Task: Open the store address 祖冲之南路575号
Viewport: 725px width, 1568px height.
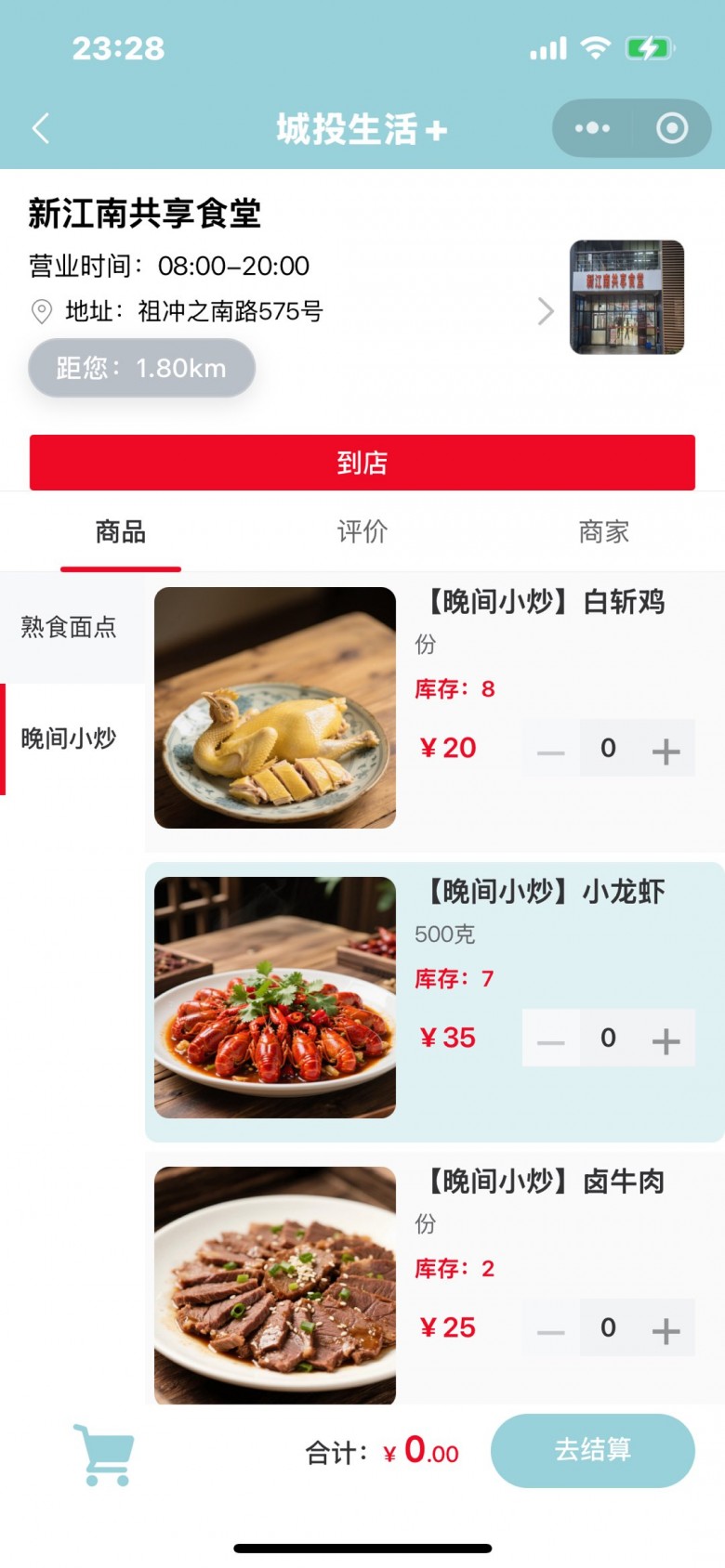Action: click(x=230, y=311)
